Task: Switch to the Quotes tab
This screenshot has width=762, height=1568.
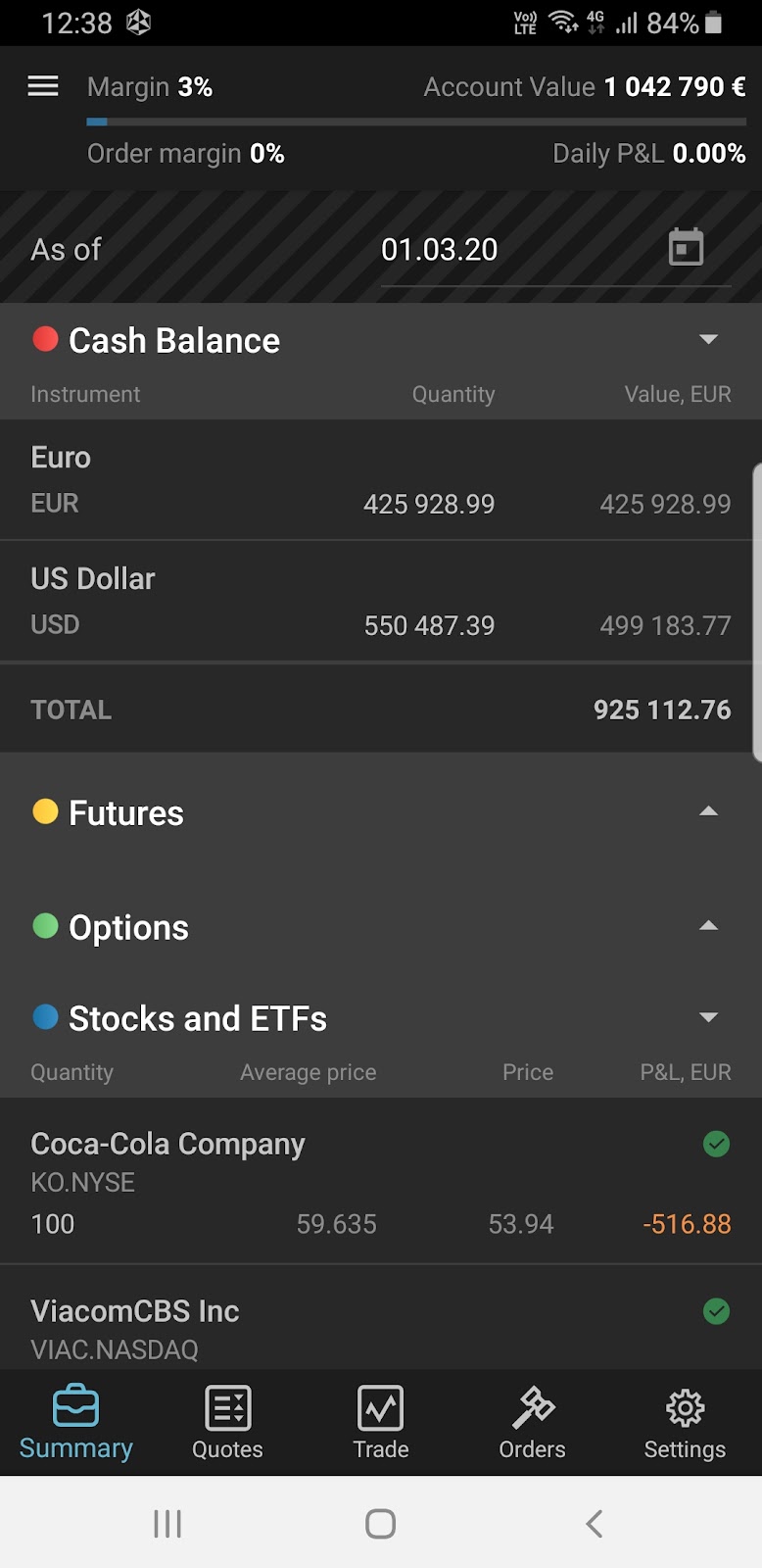Action: pyautogui.click(x=227, y=1423)
